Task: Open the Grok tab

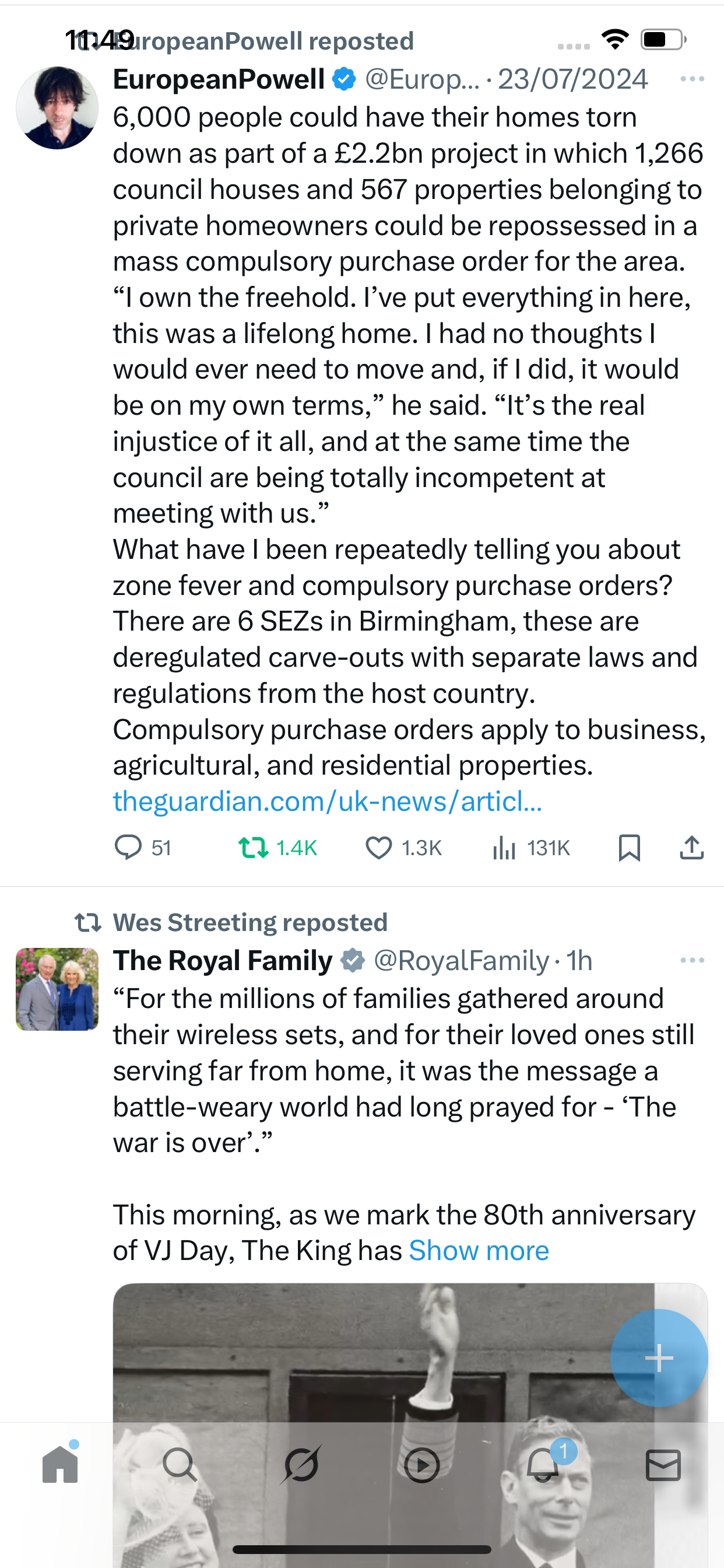Action: (301, 1465)
